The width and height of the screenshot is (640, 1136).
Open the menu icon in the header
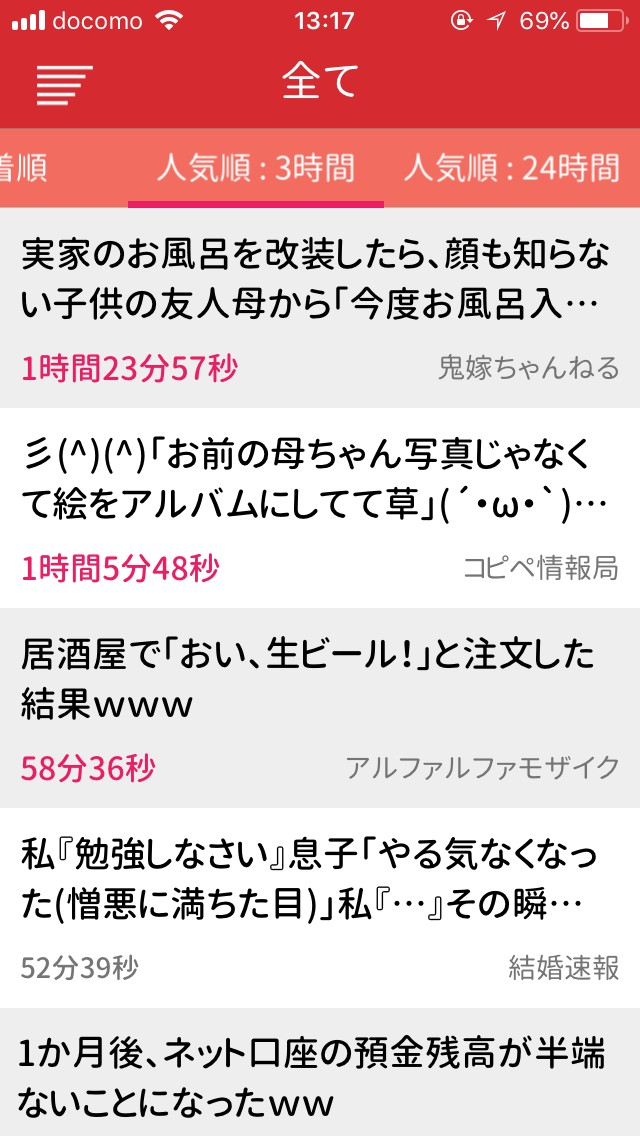point(64,84)
